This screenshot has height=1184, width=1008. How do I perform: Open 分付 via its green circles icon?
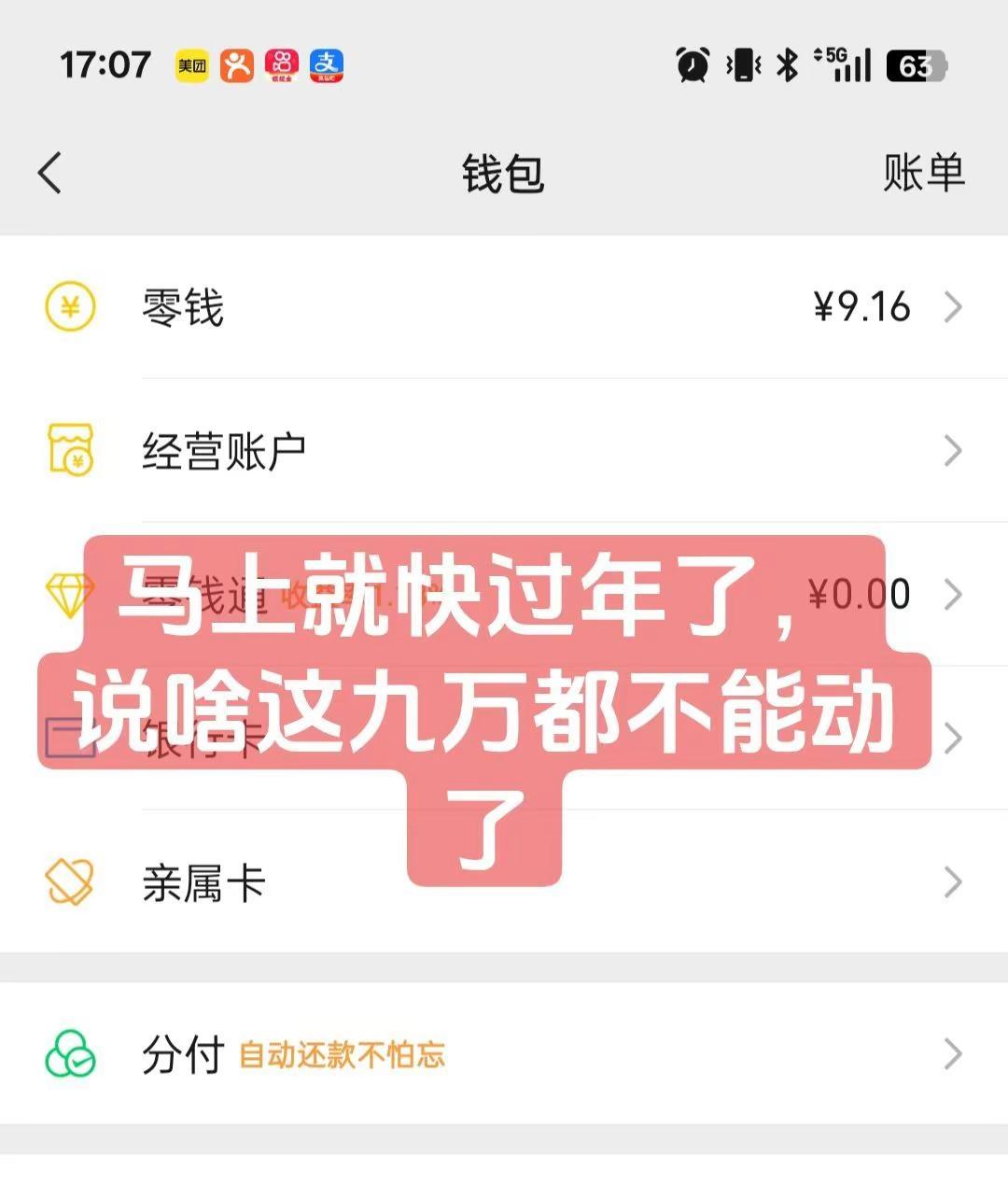click(x=70, y=1053)
